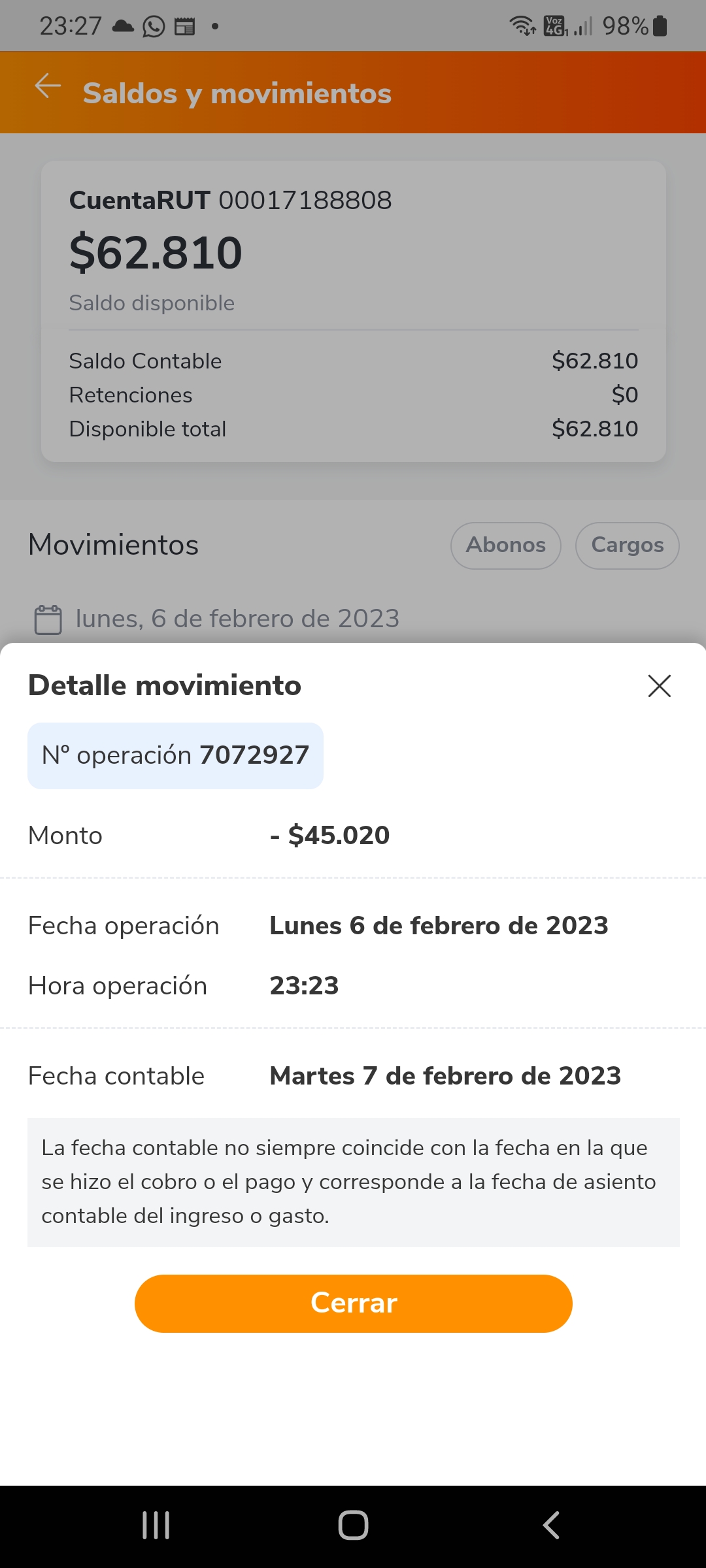Go back from Saldos y movimientos
The image size is (706, 1568).
pyautogui.click(x=48, y=86)
